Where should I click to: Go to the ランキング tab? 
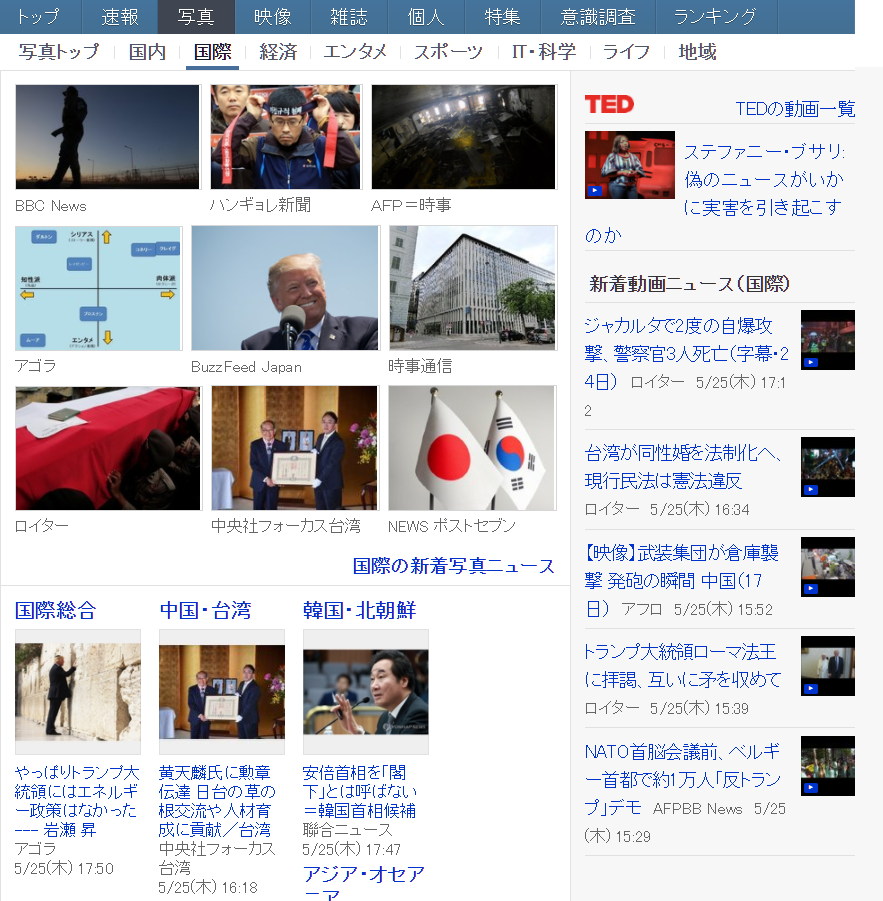click(714, 17)
